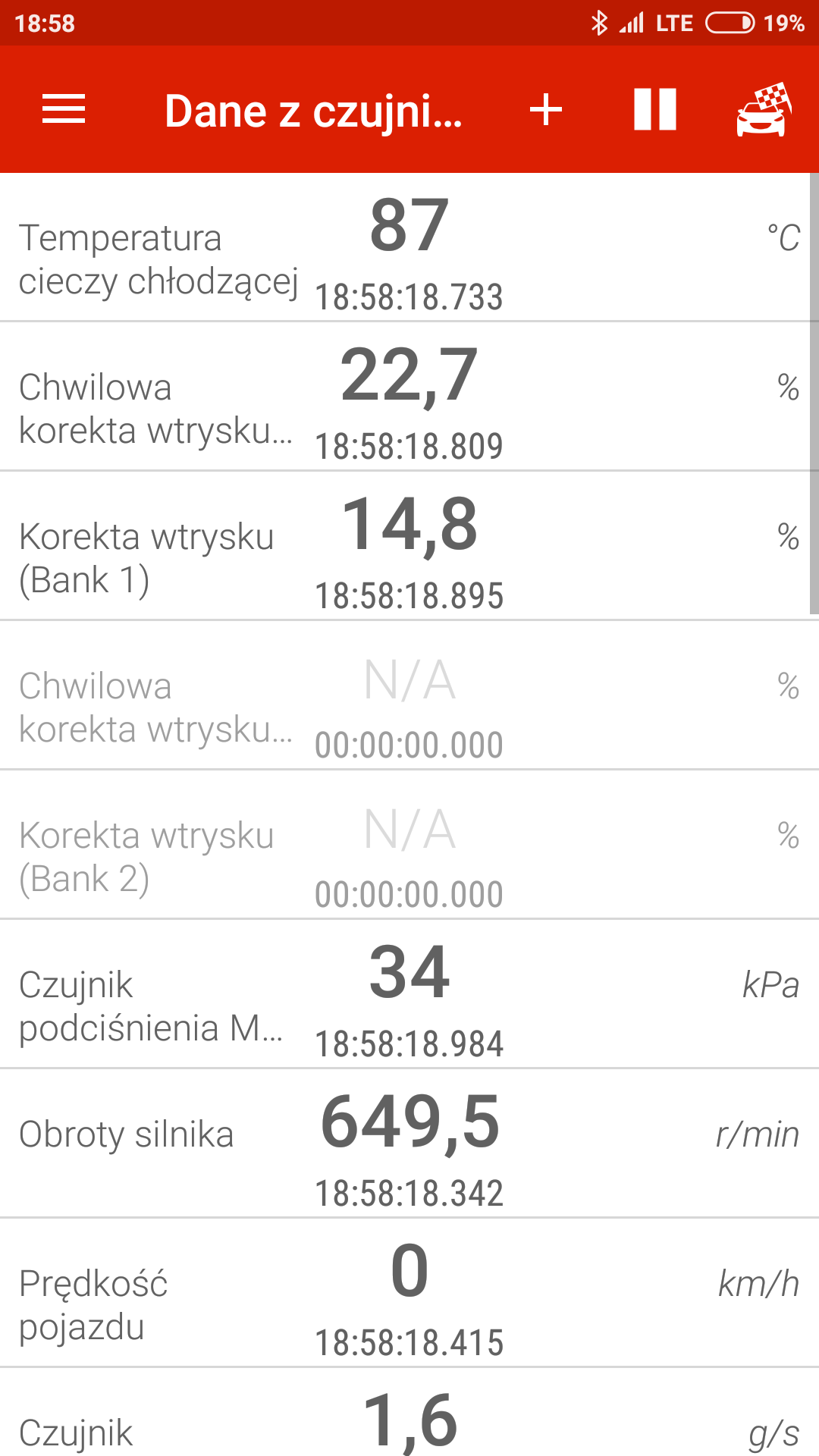View Czujnik podciśnienia sensor in kPa
The image size is (819, 1456).
(x=409, y=994)
